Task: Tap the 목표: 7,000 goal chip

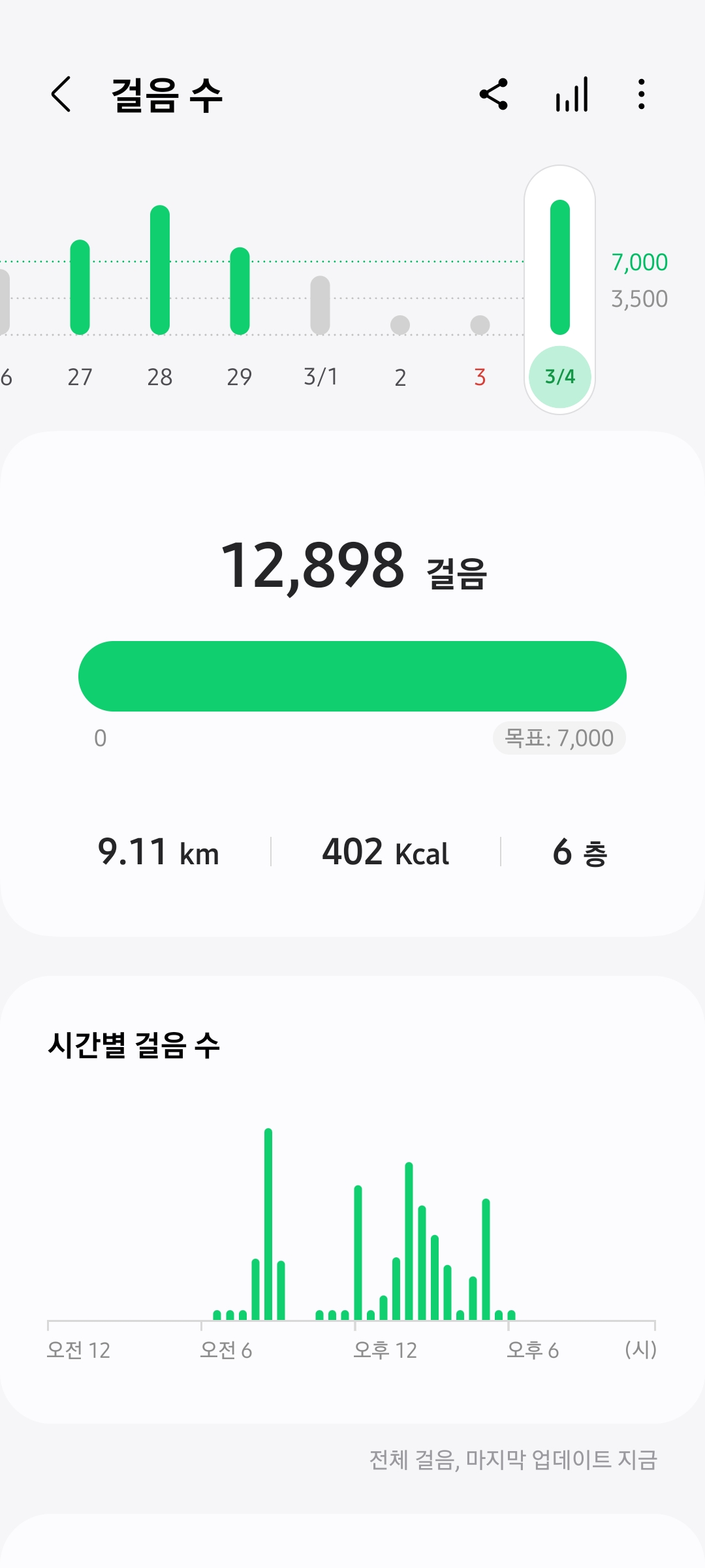Action: click(559, 738)
